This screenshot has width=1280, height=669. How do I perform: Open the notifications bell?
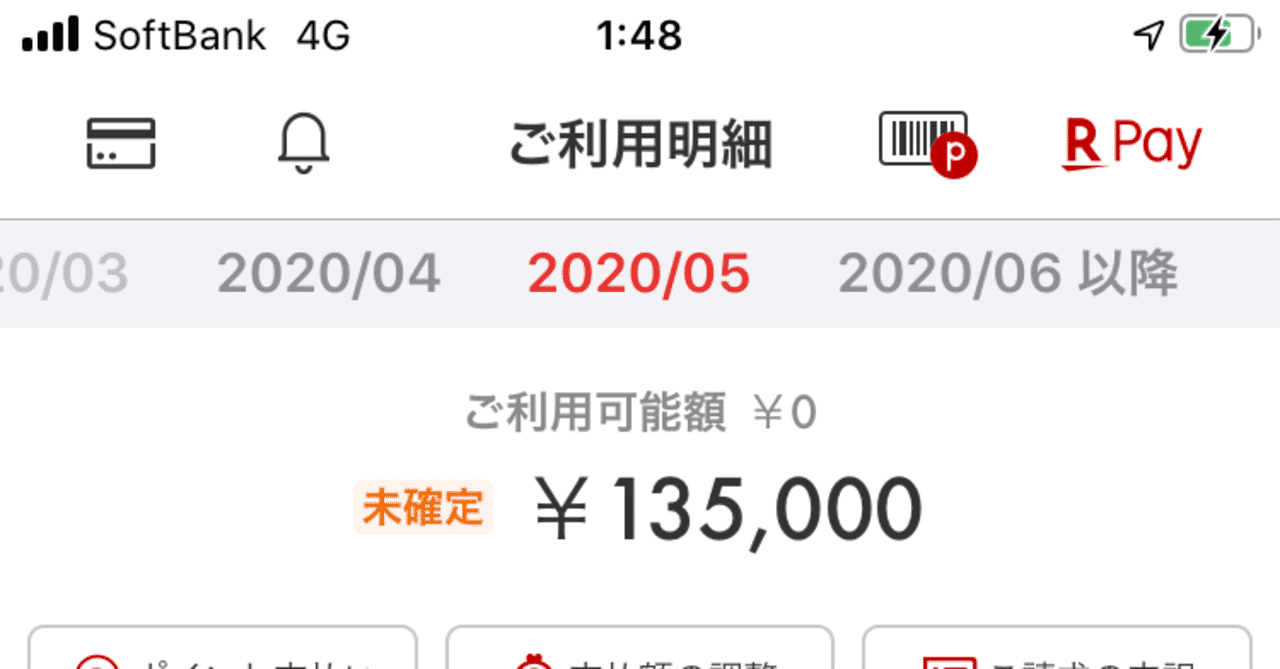pyautogui.click(x=303, y=145)
